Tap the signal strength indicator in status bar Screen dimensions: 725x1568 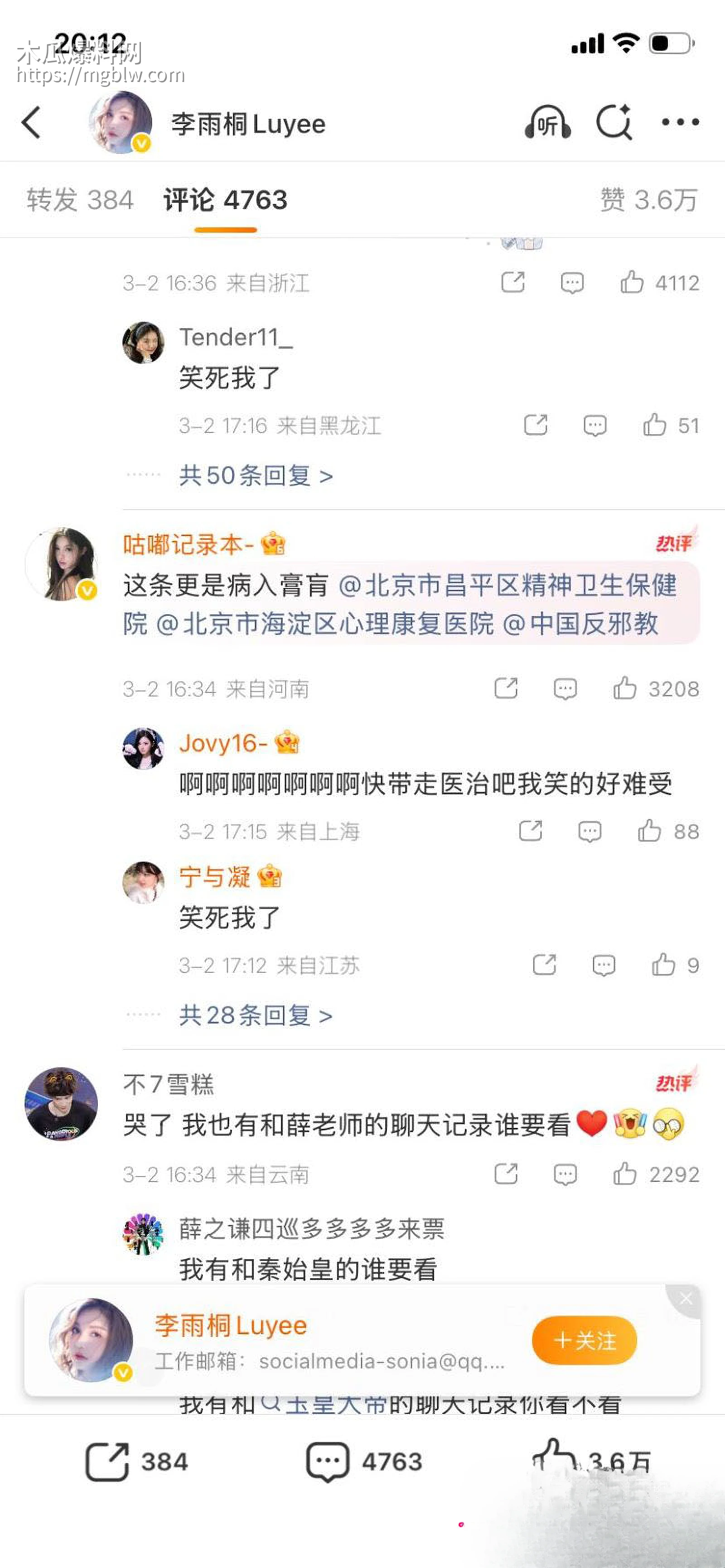(x=587, y=42)
